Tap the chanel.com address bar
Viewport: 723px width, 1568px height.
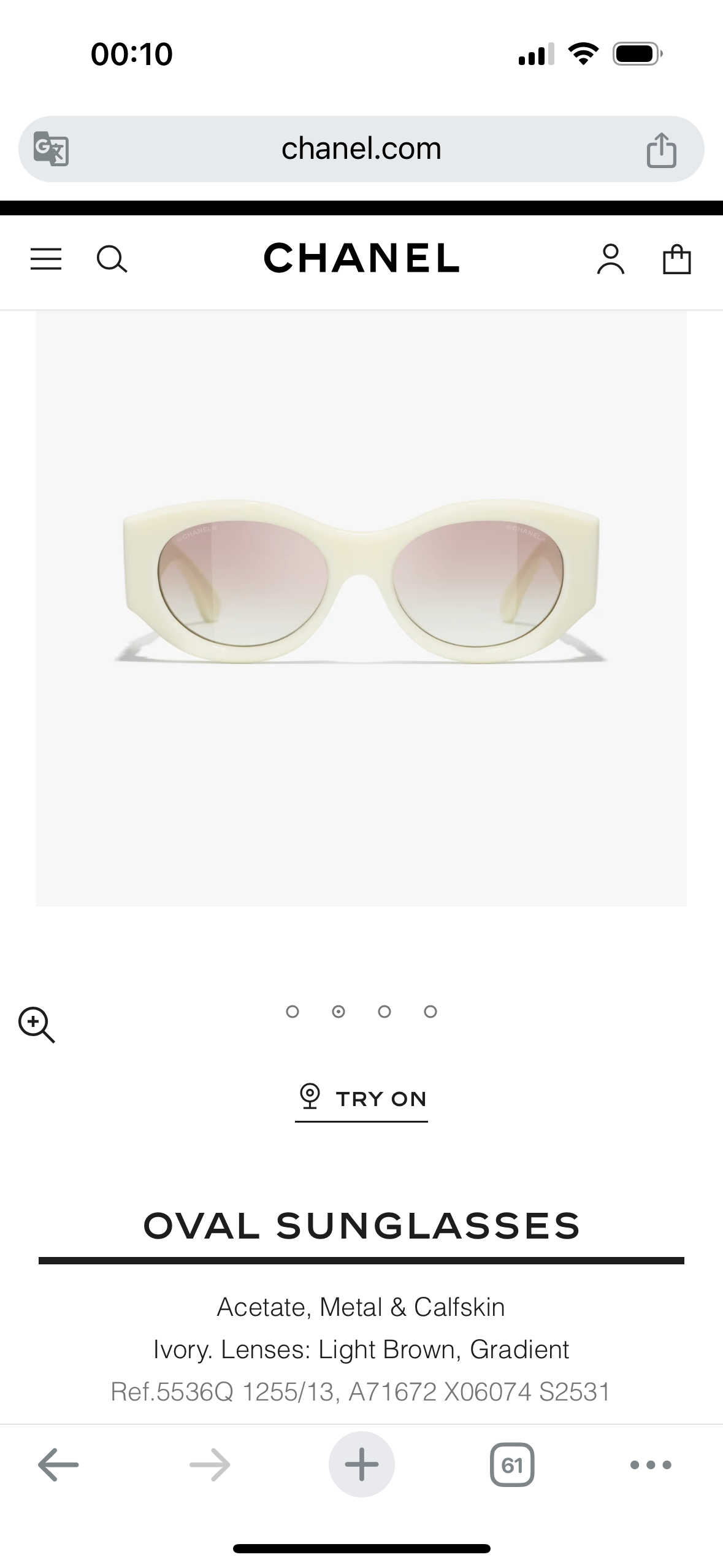tap(361, 149)
